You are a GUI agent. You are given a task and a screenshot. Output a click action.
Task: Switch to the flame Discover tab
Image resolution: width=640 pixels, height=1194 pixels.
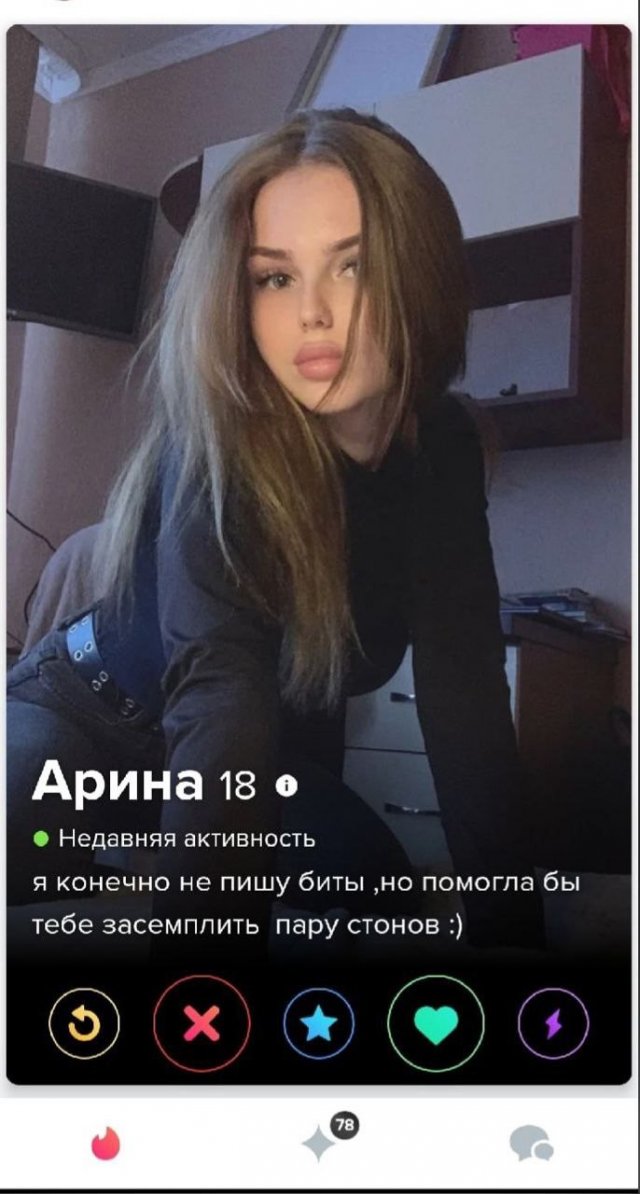click(x=105, y=1143)
